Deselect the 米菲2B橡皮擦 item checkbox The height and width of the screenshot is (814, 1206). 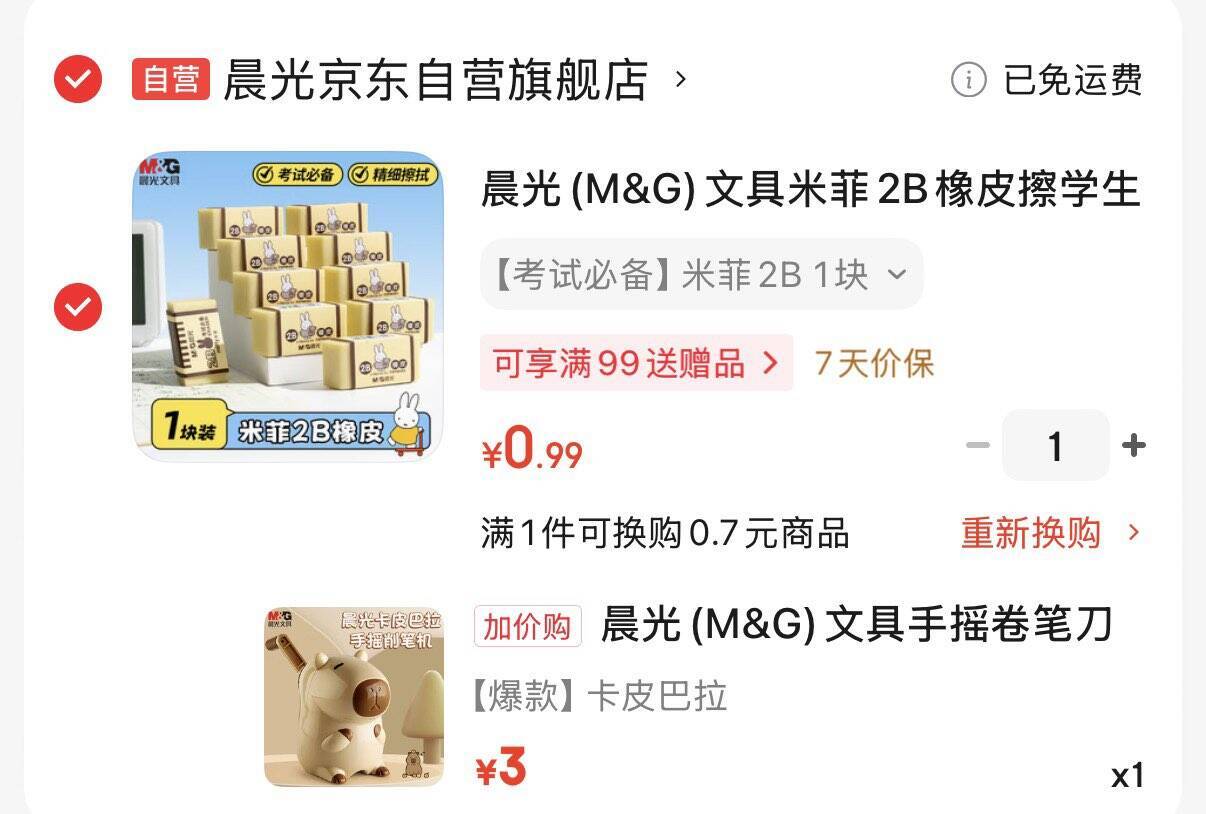(x=78, y=307)
